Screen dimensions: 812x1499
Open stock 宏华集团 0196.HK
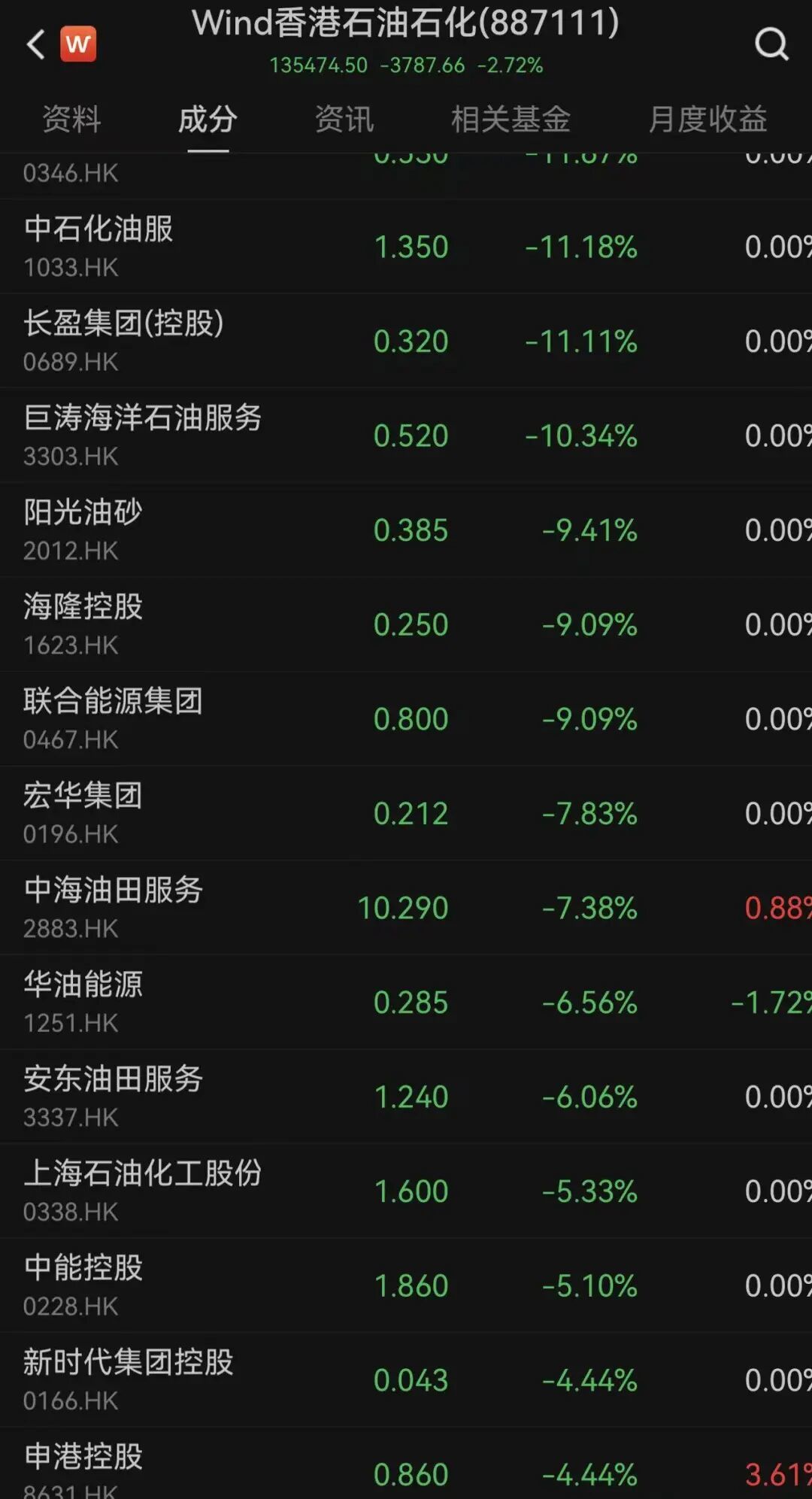pyautogui.click(x=406, y=813)
